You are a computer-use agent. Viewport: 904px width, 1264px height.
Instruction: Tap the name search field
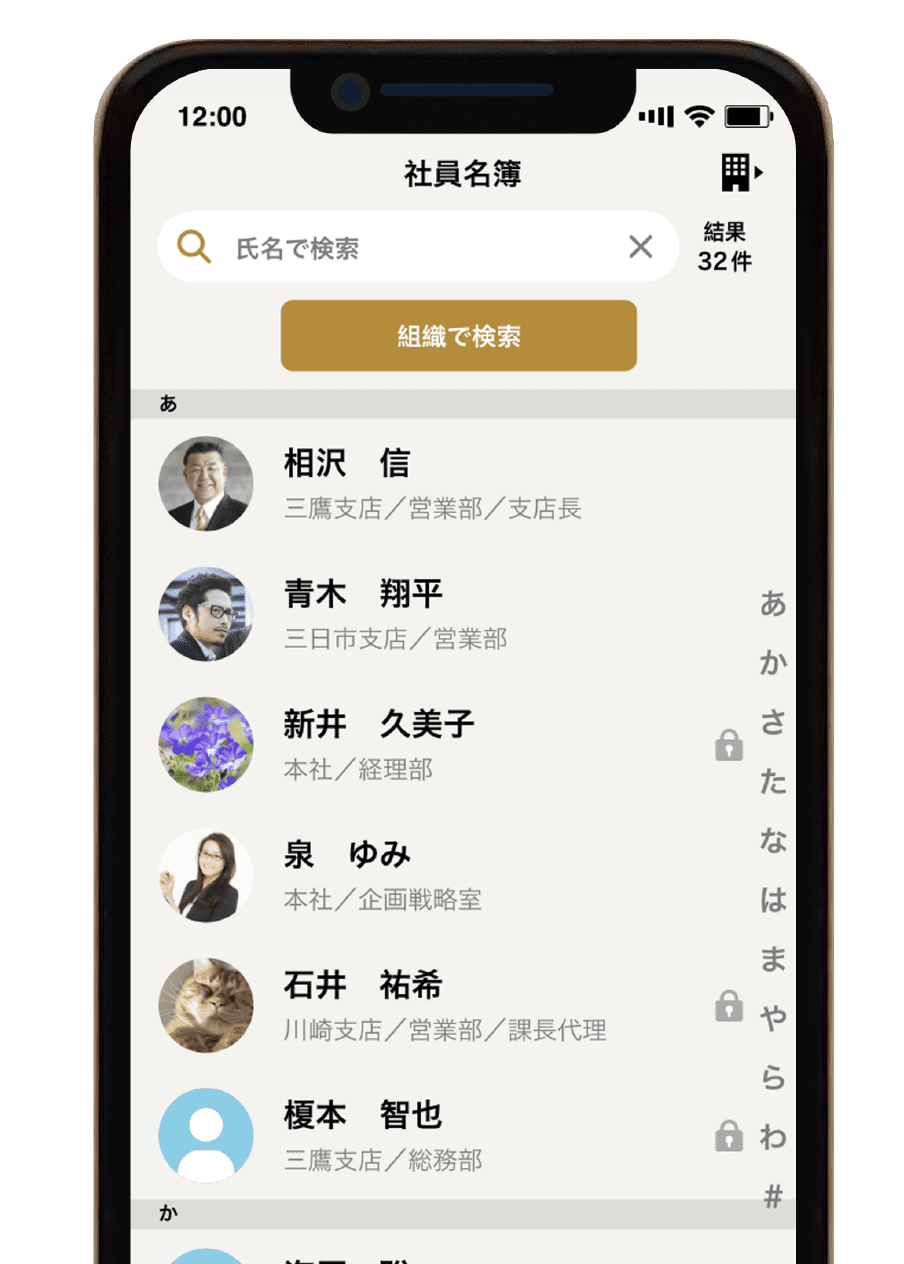coord(420,248)
